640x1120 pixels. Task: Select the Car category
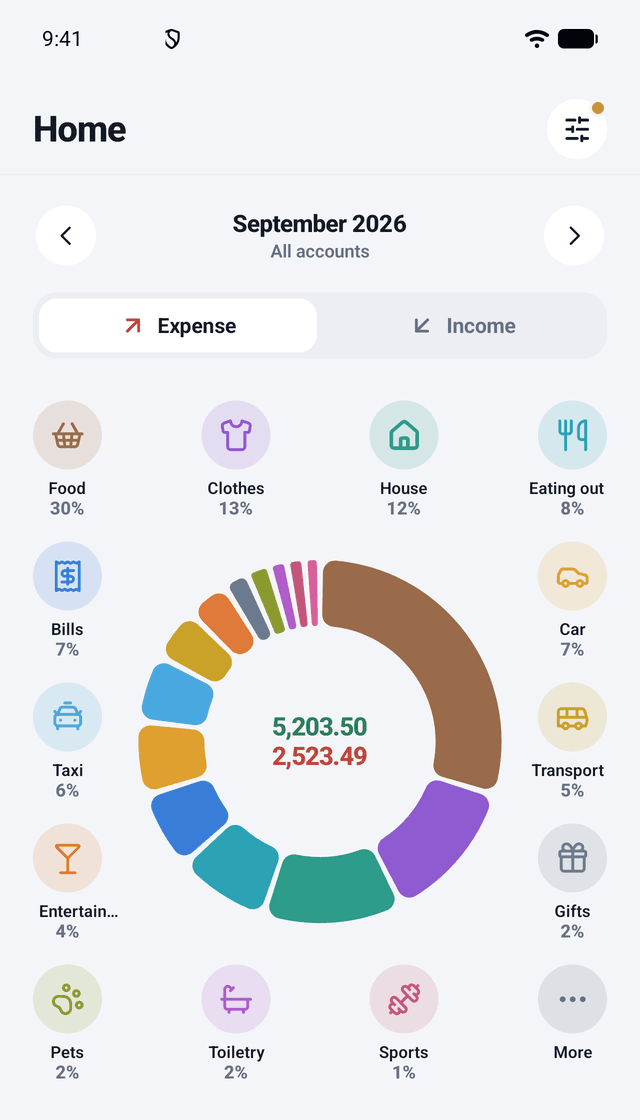pyautogui.click(x=572, y=599)
